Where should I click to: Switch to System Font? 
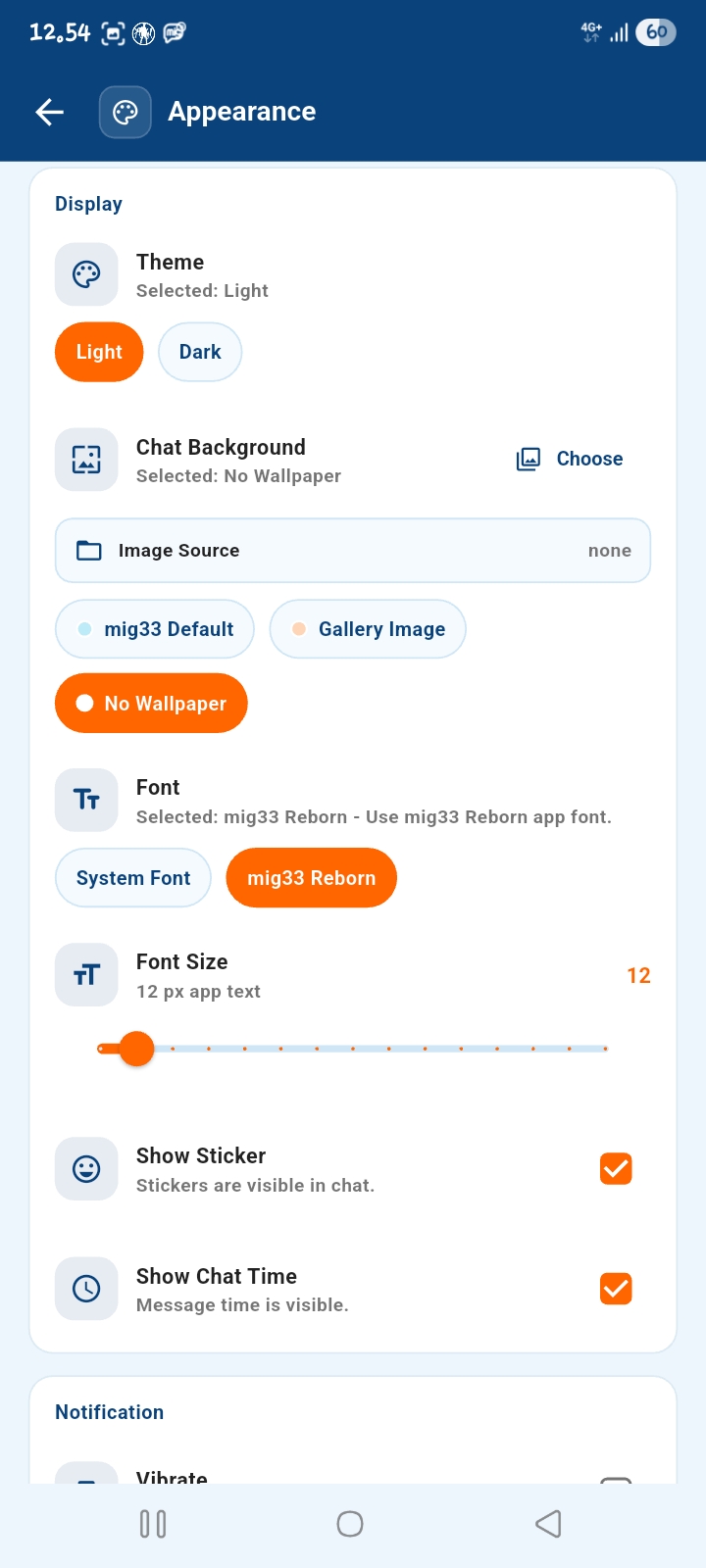pyautogui.click(x=133, y=878)
